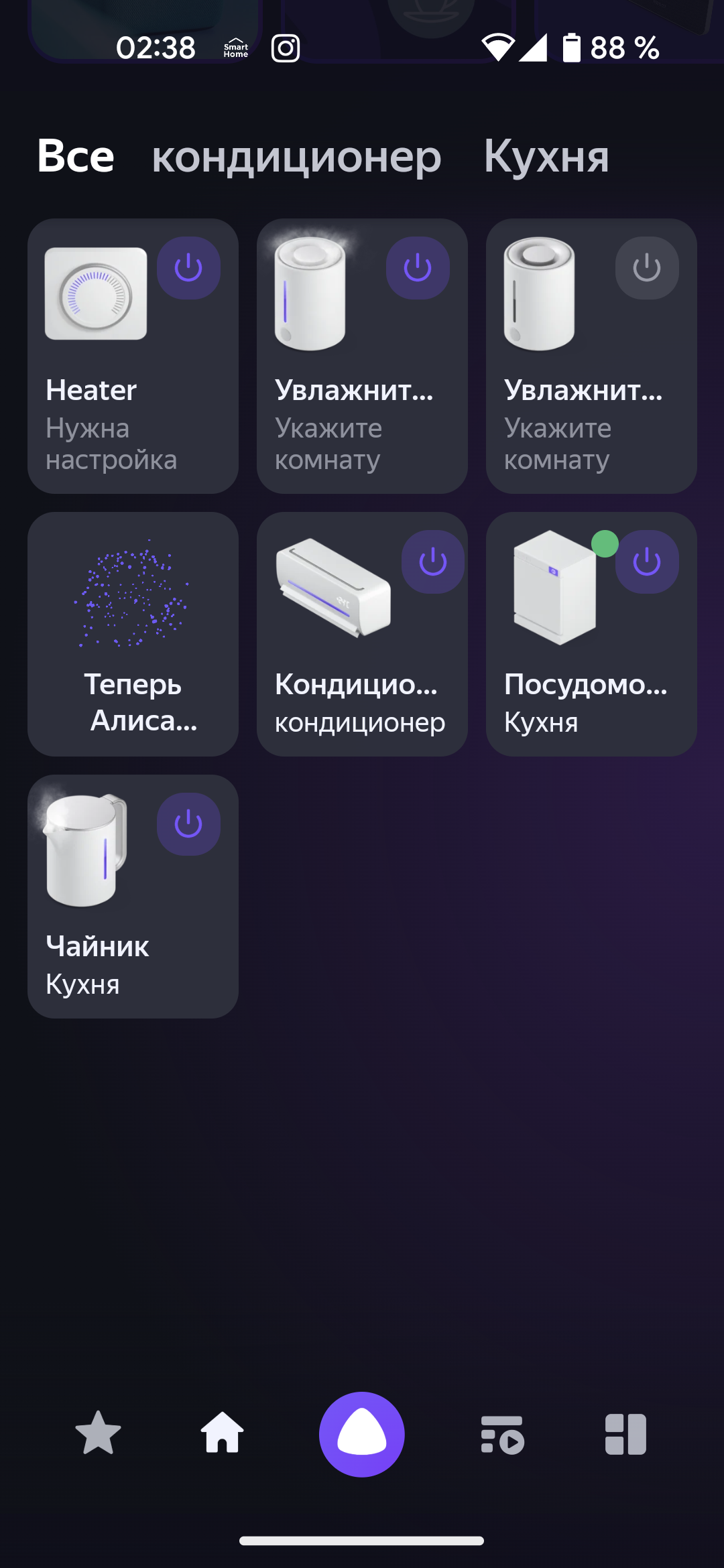The height and width of the screenshot is (1568, 724).
Task: Open the Heater device card
Action: pyautogui.click(x=111, y=415)
